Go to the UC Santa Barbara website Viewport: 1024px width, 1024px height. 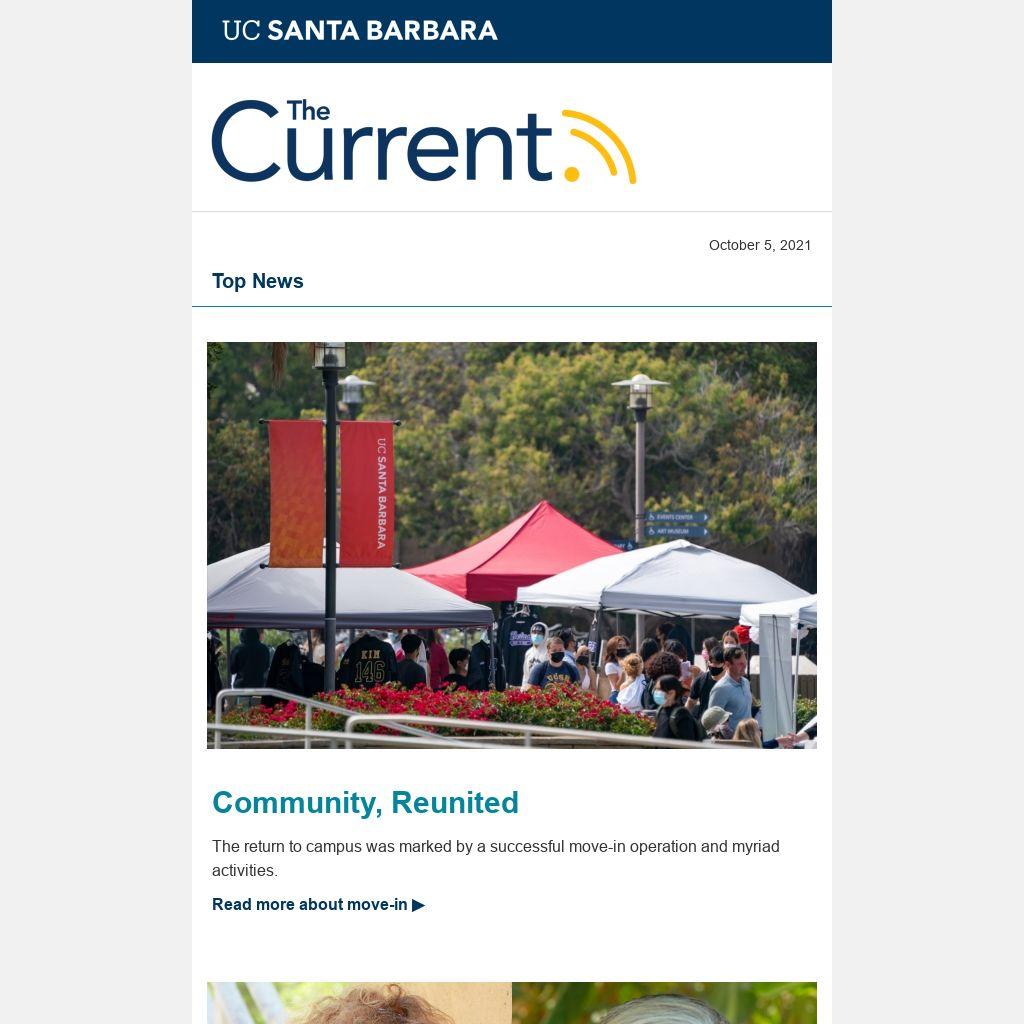[x=360, y=30]
